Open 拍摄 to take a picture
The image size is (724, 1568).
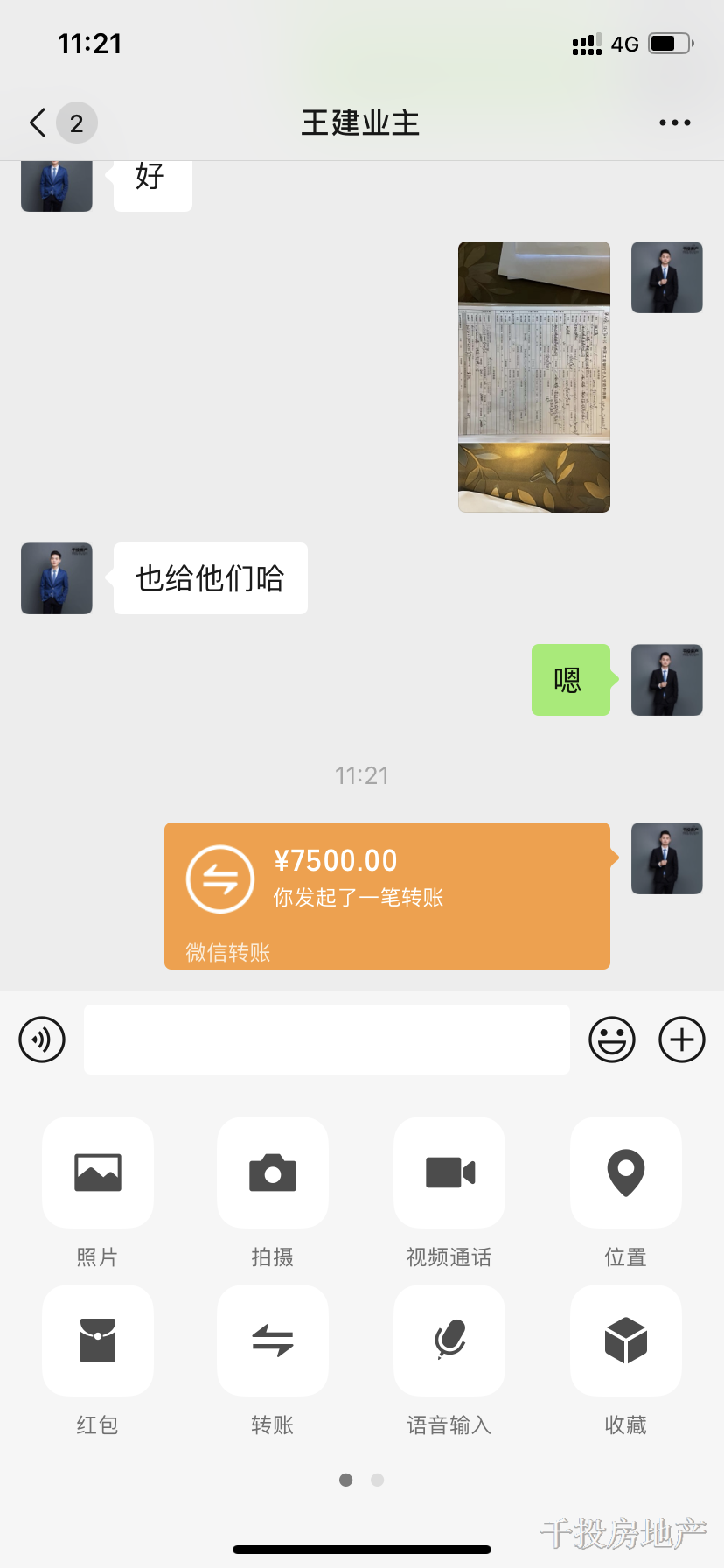273,1172
